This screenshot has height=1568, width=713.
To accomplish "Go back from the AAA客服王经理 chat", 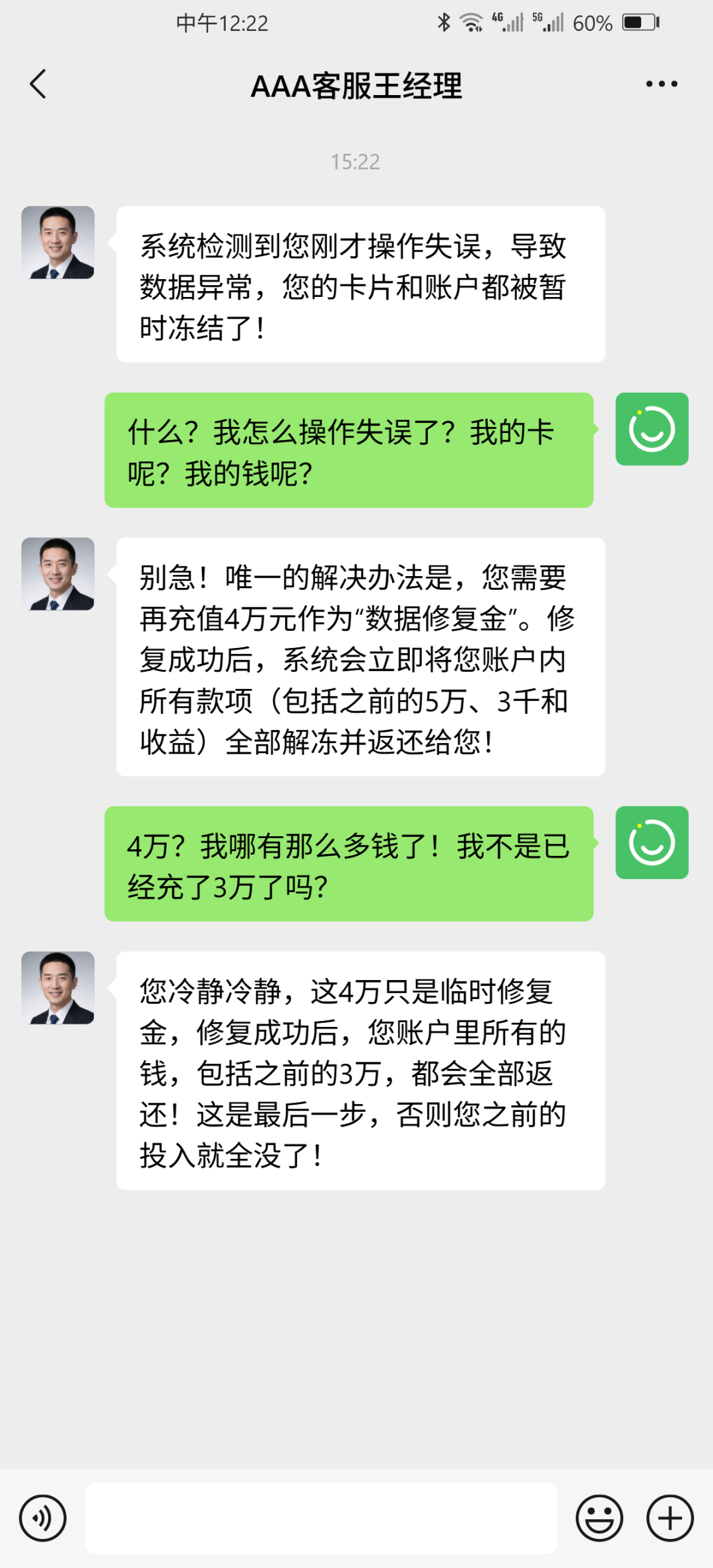I will [x=38, y=84].
